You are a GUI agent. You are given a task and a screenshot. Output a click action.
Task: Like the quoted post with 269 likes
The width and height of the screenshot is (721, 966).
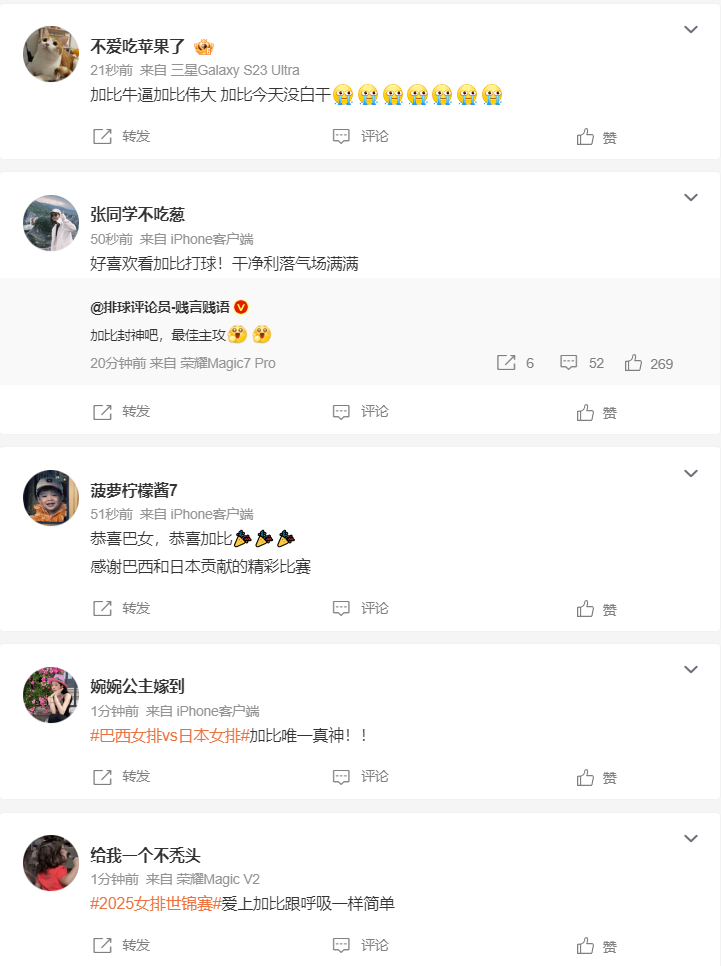[648, 363]
